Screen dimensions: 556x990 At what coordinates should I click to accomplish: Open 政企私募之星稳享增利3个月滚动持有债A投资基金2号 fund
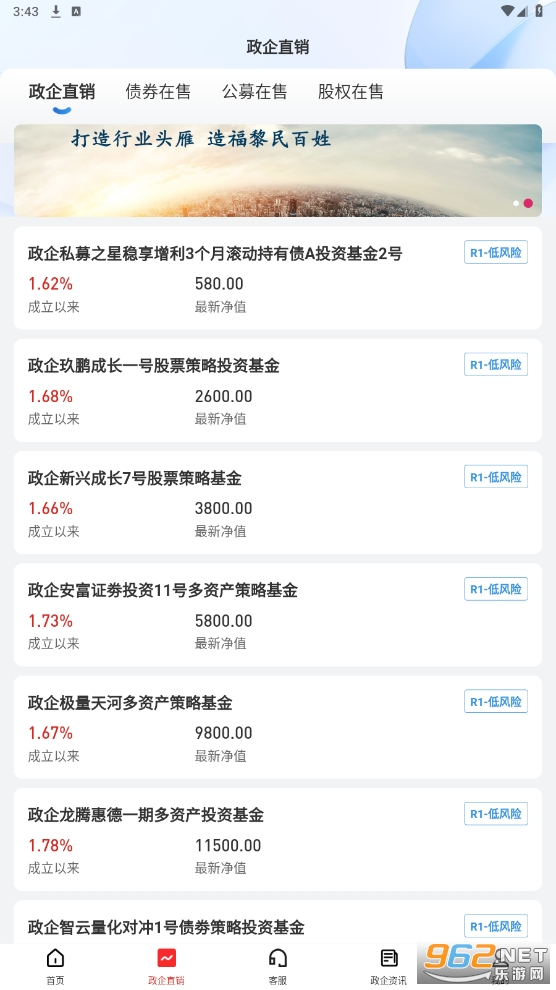(278, 278)
